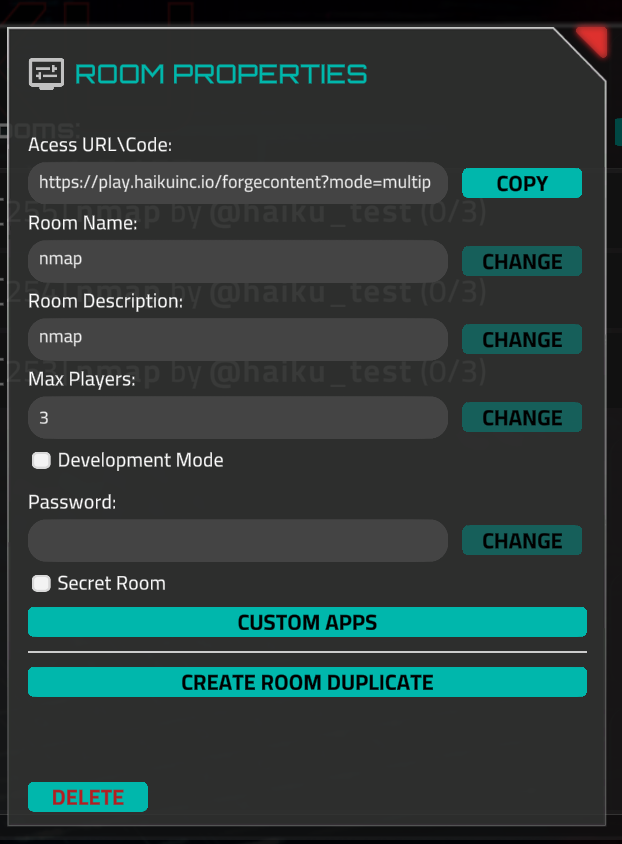
Task: Open CUSTOM APPS
Action: 307,622
